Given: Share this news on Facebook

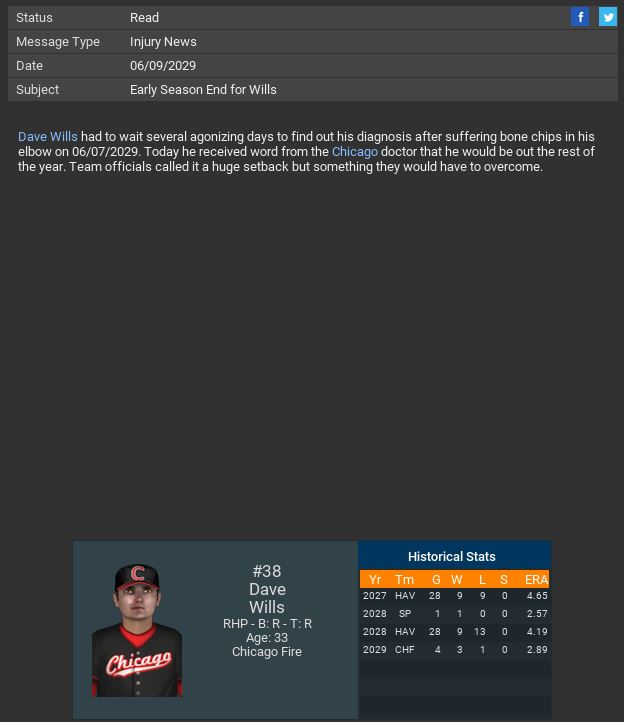Looking at the screenshot, I should pyautogui.click(x=580, y=17).
